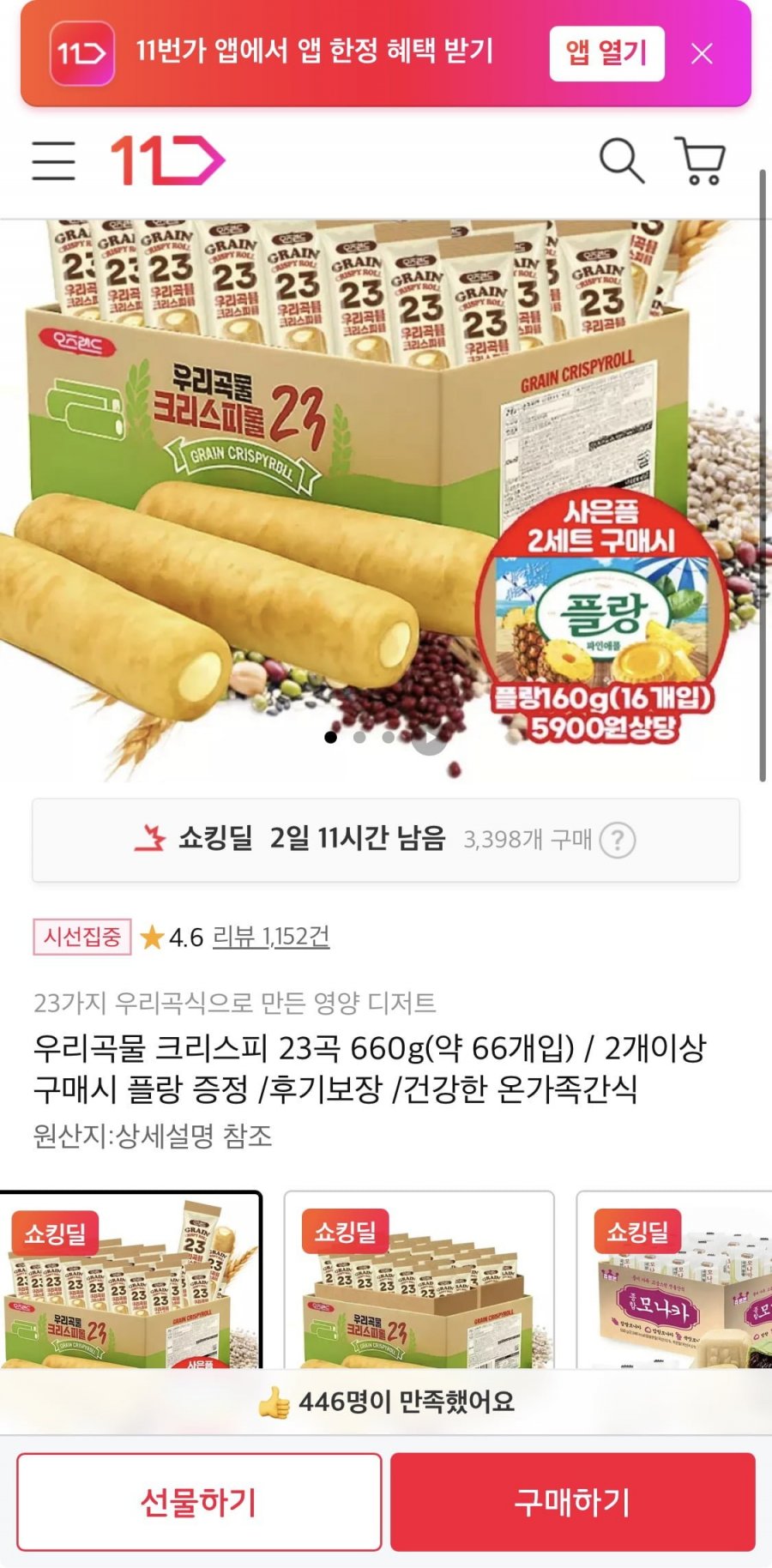This screenshot has height=1568, width=772.
Task: Open the 모나카 쇼킹딜 item
Action: [x=674, y=1280]
